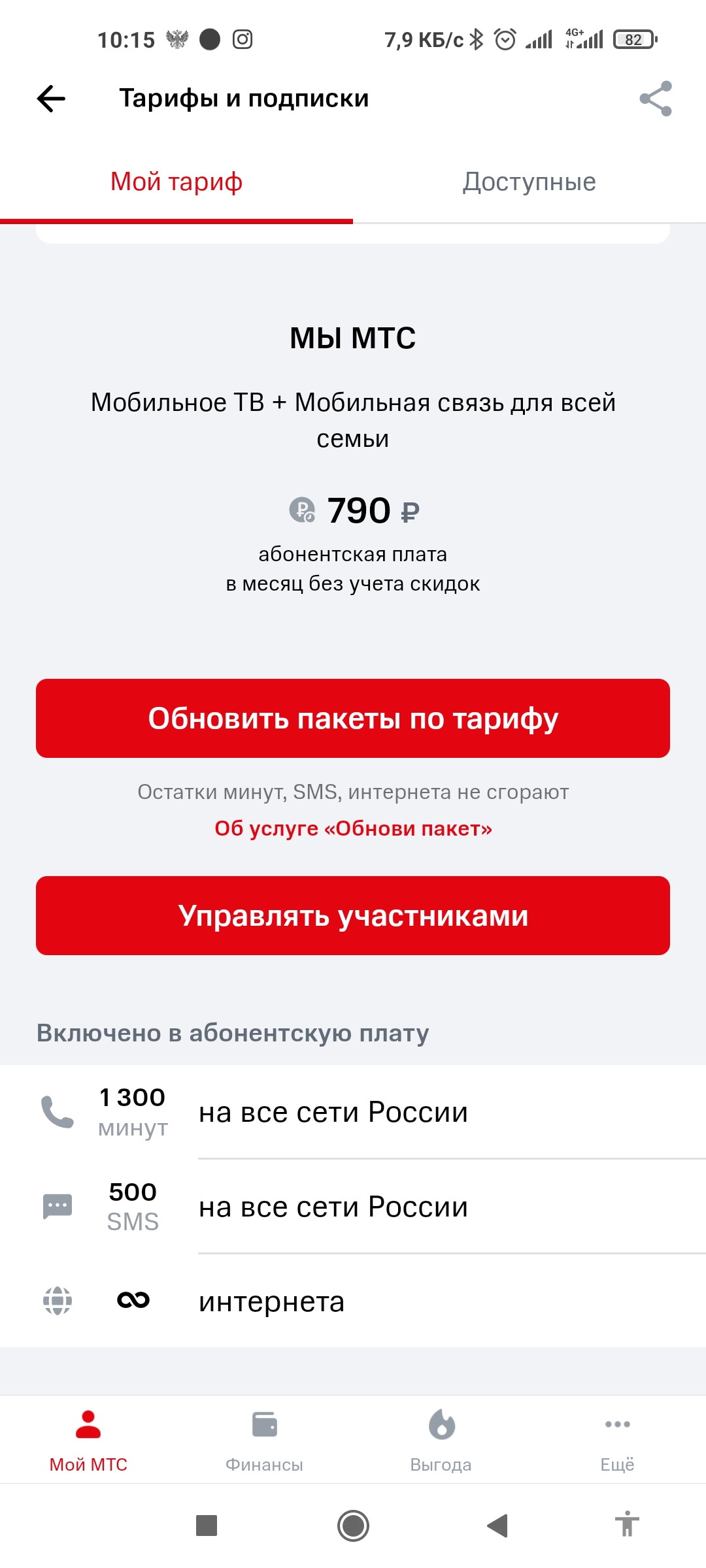The height and width of the screenshot is (1568, 706).
Task: Switch to the Доступные tab
Action: coord(529,182)
